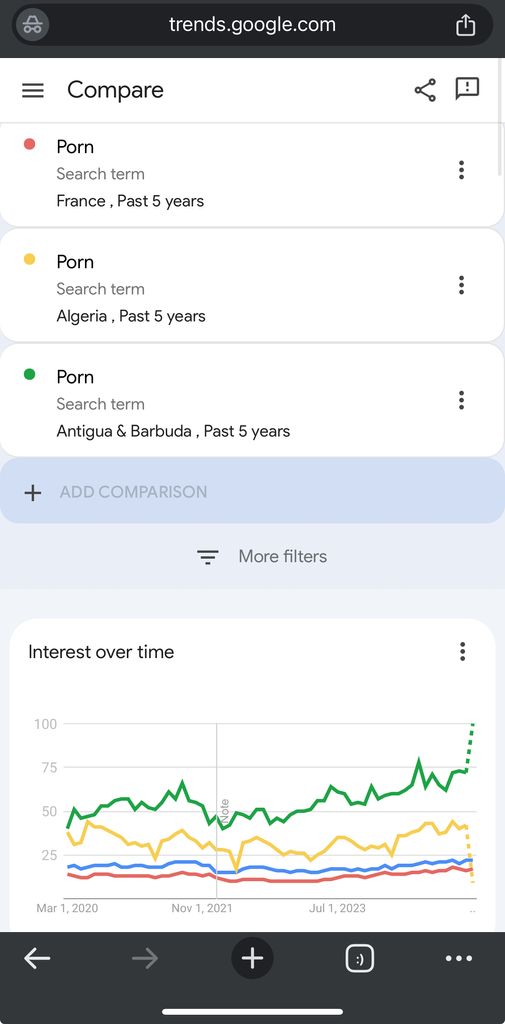The image size is (505, 1024).
Task: Open the browser's three-dot menu
Action: (459, 958)
